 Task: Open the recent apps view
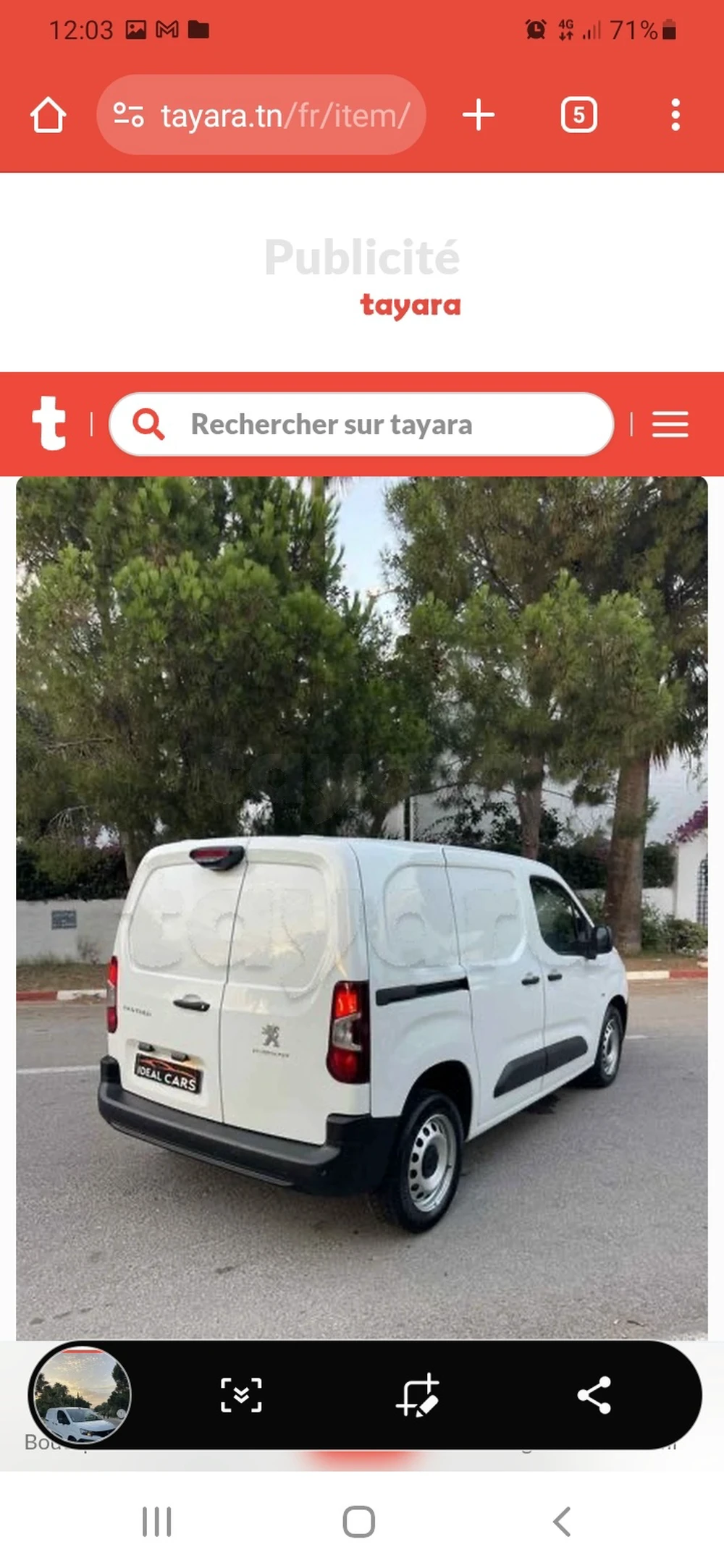pyautogui.click(x=156, y=1522)
